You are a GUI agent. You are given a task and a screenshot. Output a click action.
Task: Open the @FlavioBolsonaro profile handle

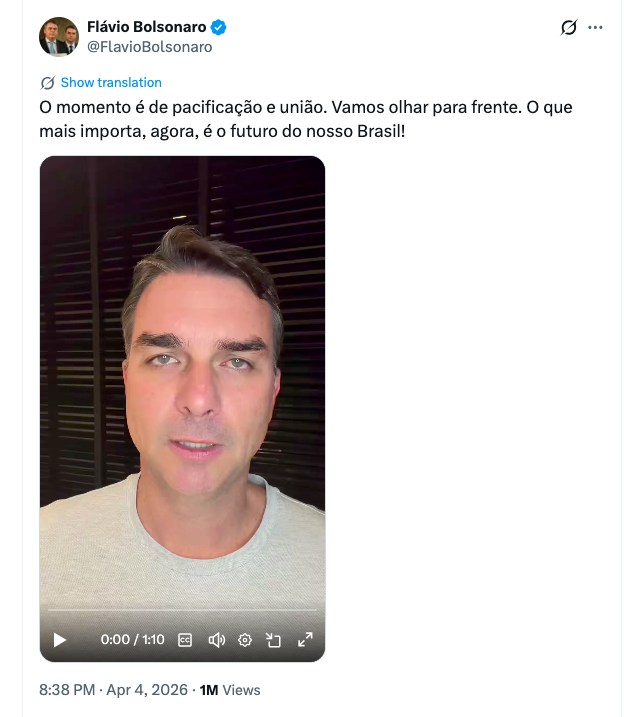tap(150, 47)
